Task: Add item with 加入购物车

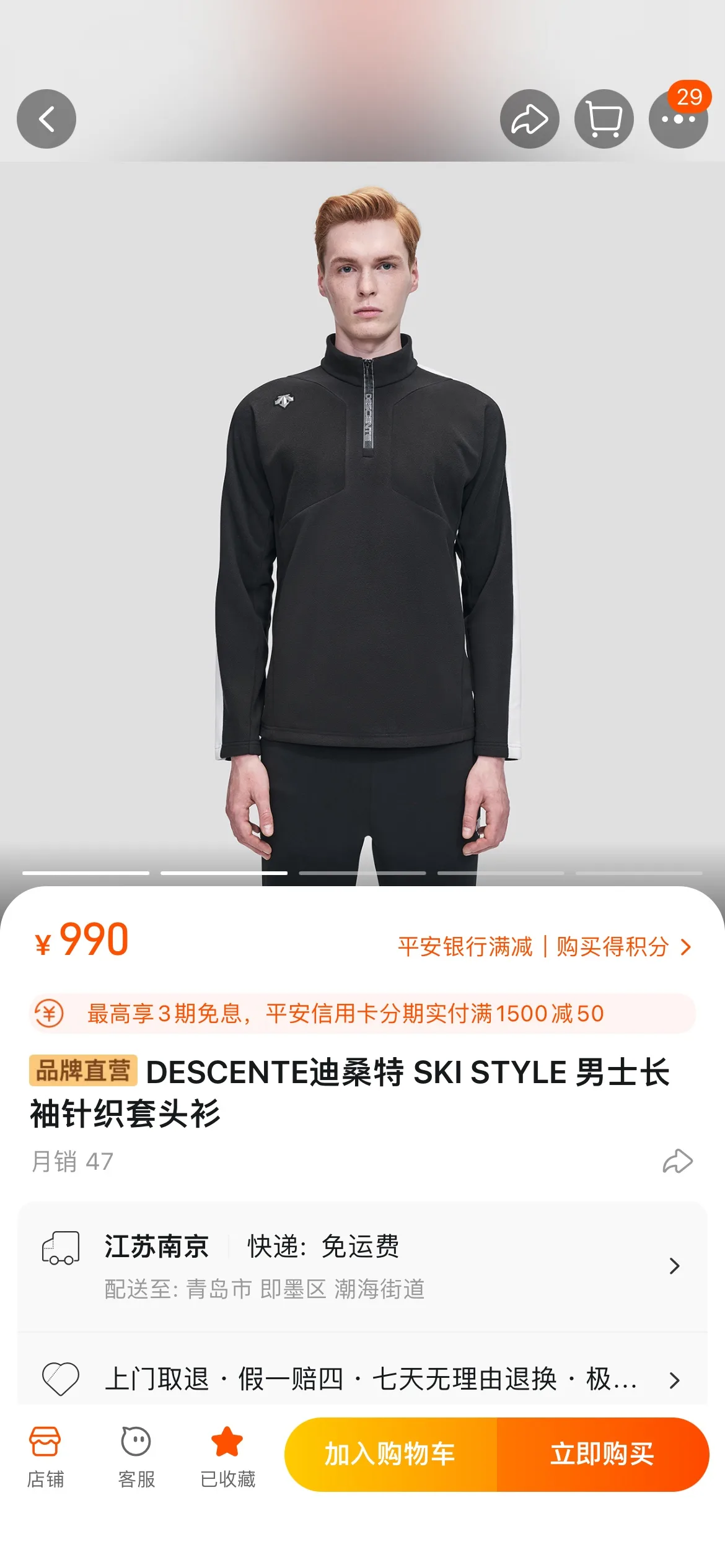Action: click(x=390, y=1453)
